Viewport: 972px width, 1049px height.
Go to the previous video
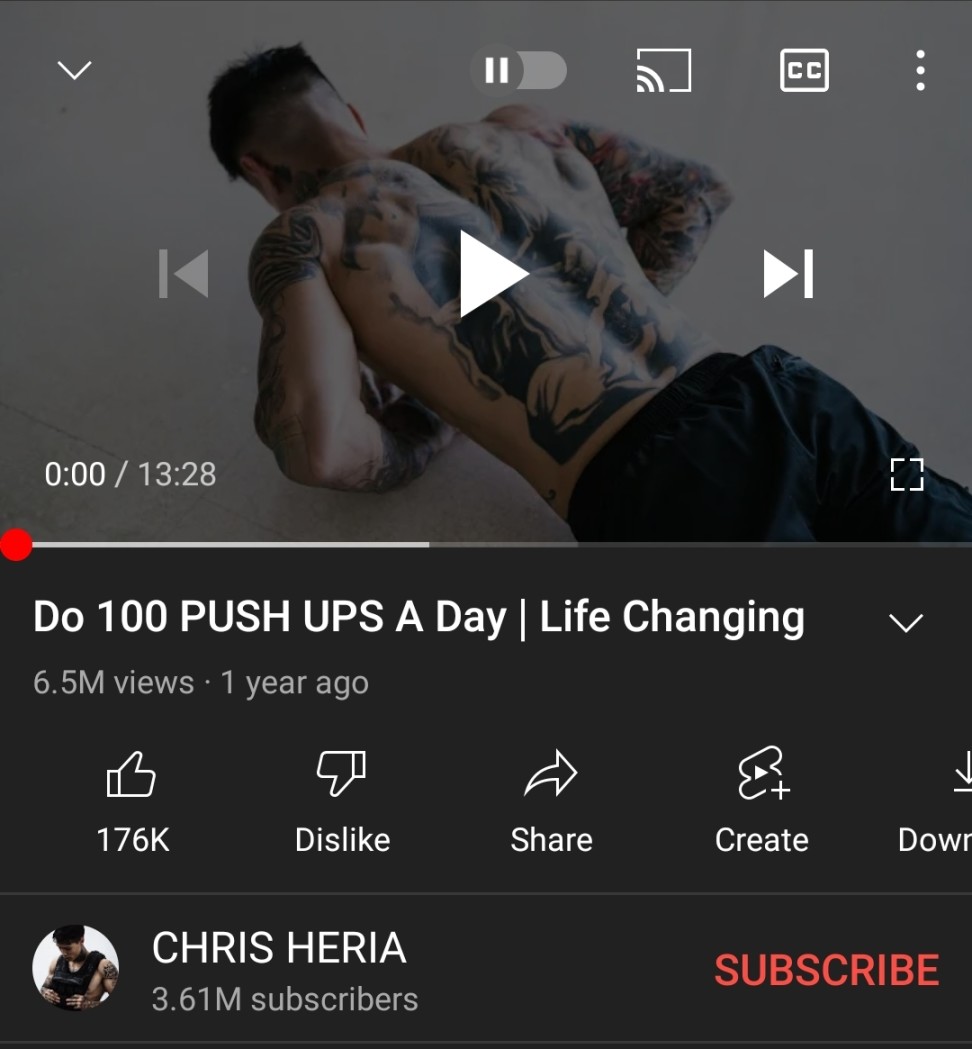tap(184, 274)
